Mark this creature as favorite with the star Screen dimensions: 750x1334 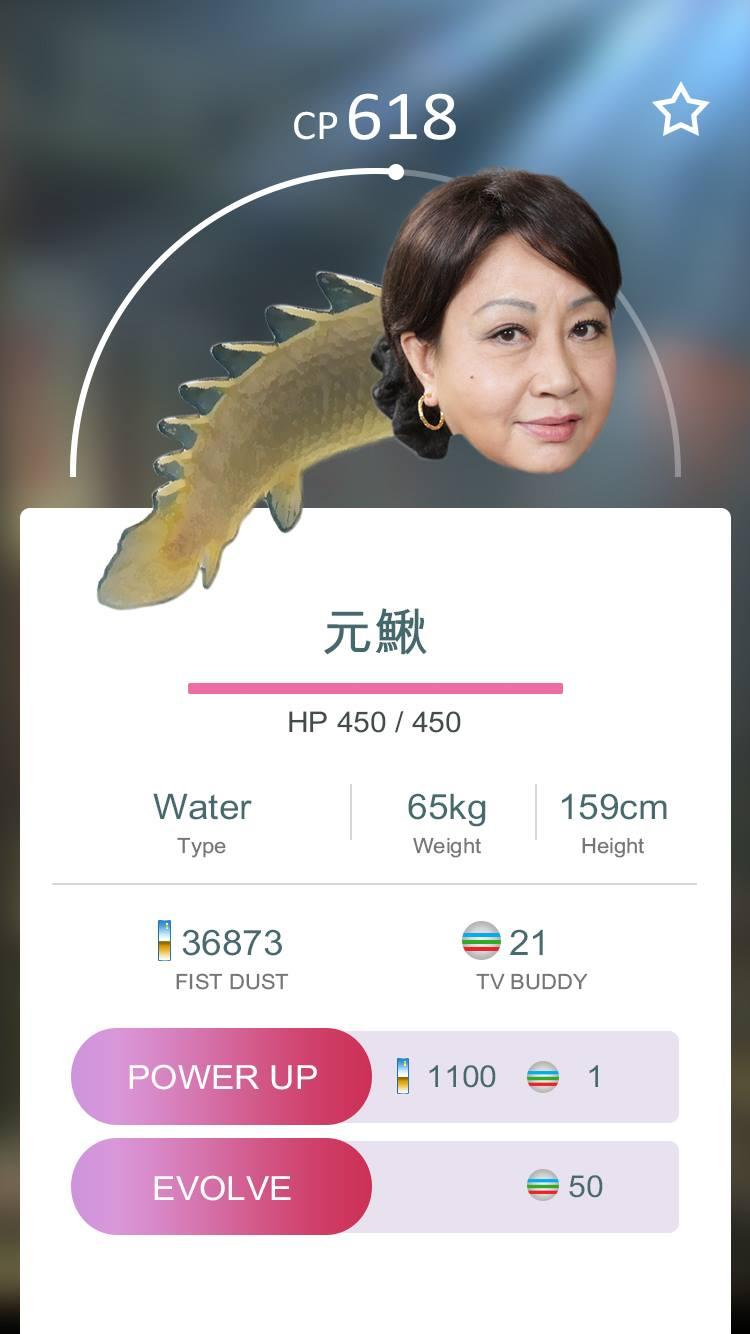[680, 110]
